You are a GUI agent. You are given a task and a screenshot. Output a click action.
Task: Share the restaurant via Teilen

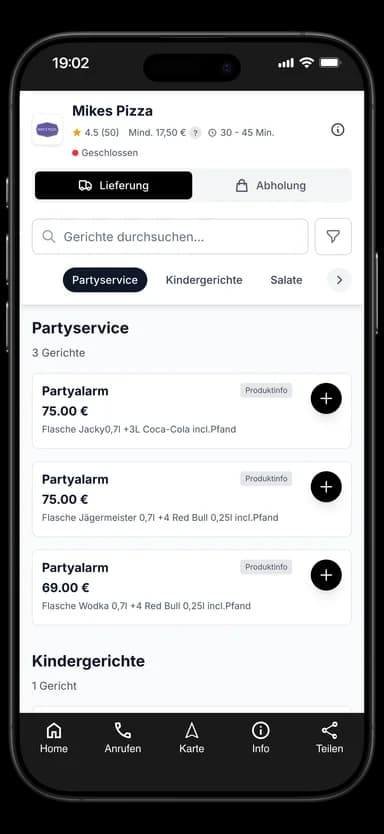click(x=330, y=738)
